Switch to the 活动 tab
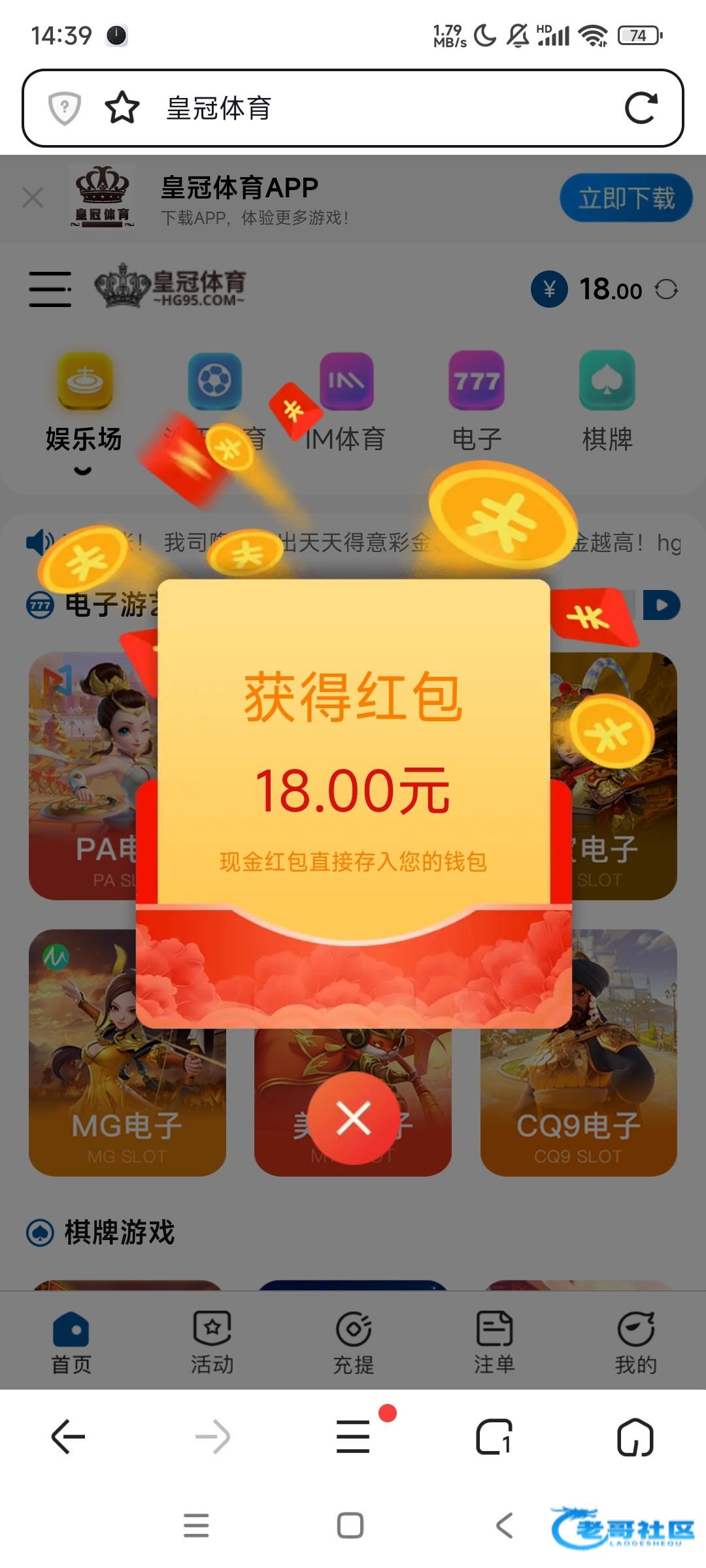706x1568 pixels. tap(212, 1341)
